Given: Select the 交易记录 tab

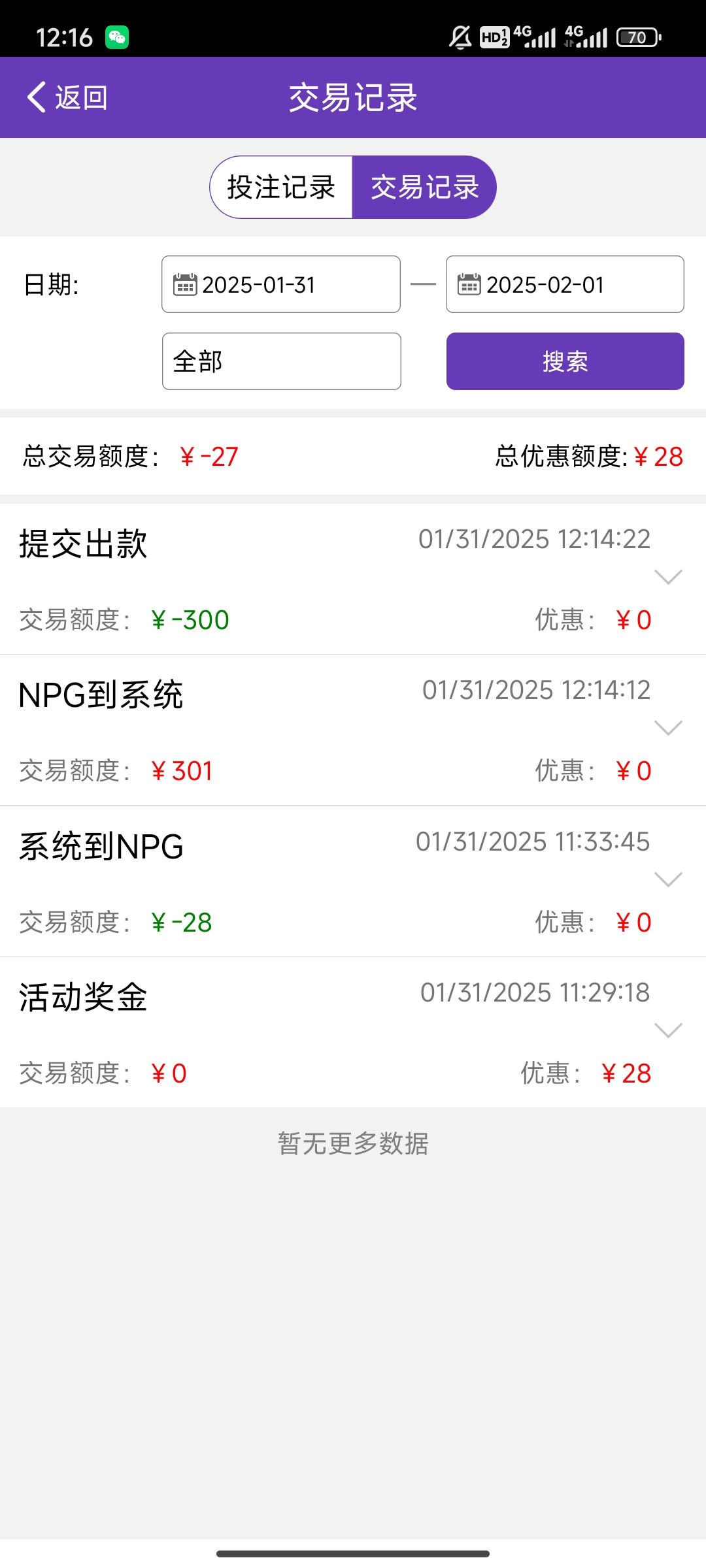Looking at the screenshot, I should point(424,188).
